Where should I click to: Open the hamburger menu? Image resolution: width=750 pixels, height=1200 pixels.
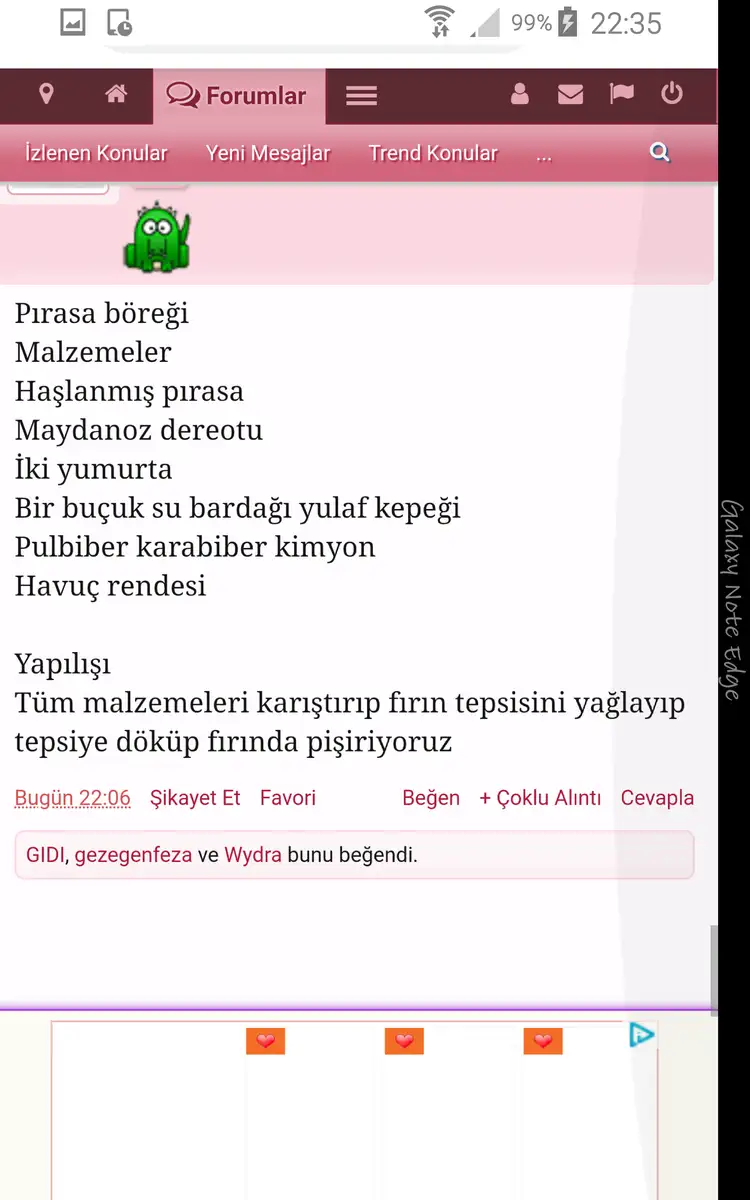point(361,96)
